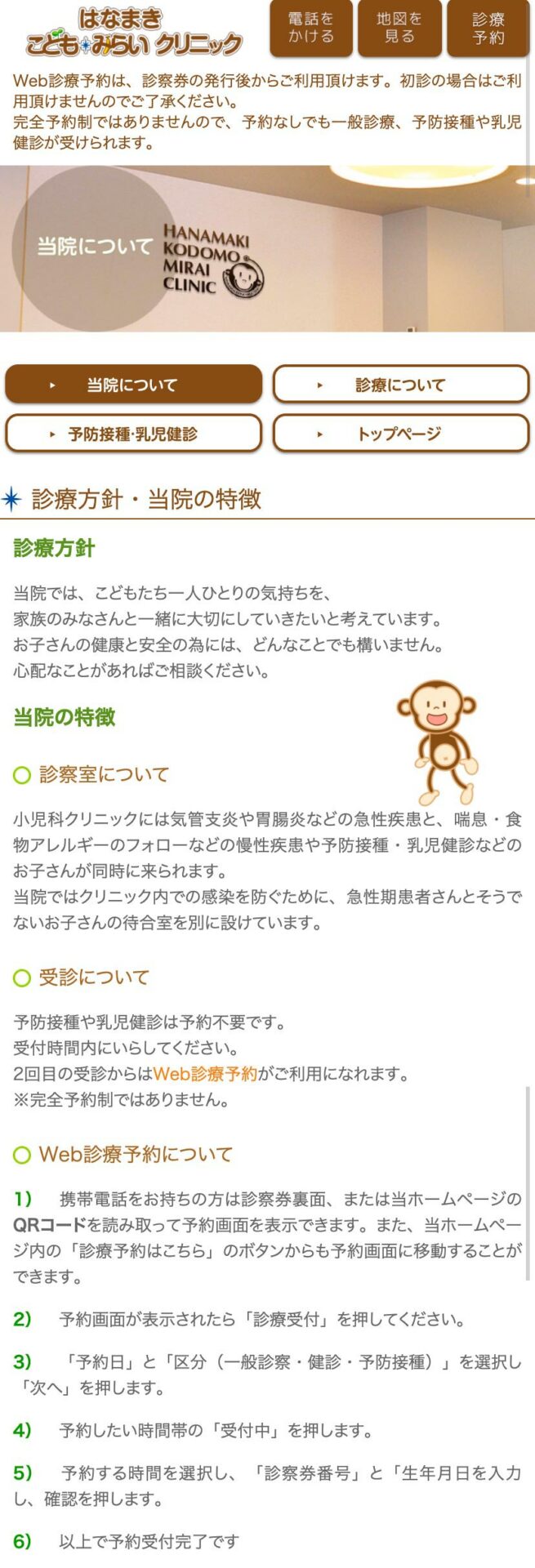The width and height of the screenshot is (535, 1568).
Task: Select the 当院について navigation button
Action: (133, 385)
